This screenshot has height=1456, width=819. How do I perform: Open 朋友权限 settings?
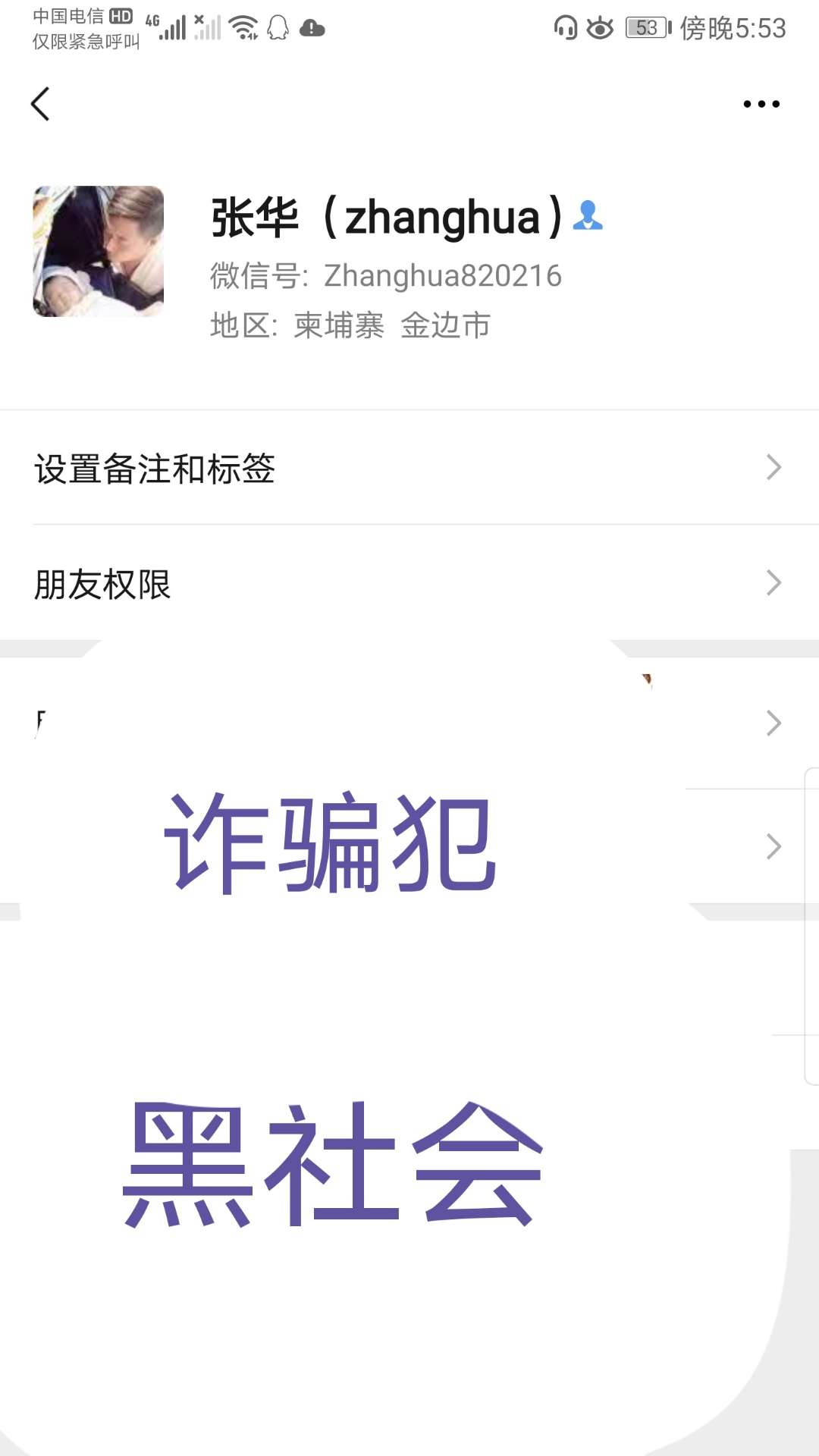(409, 583)
